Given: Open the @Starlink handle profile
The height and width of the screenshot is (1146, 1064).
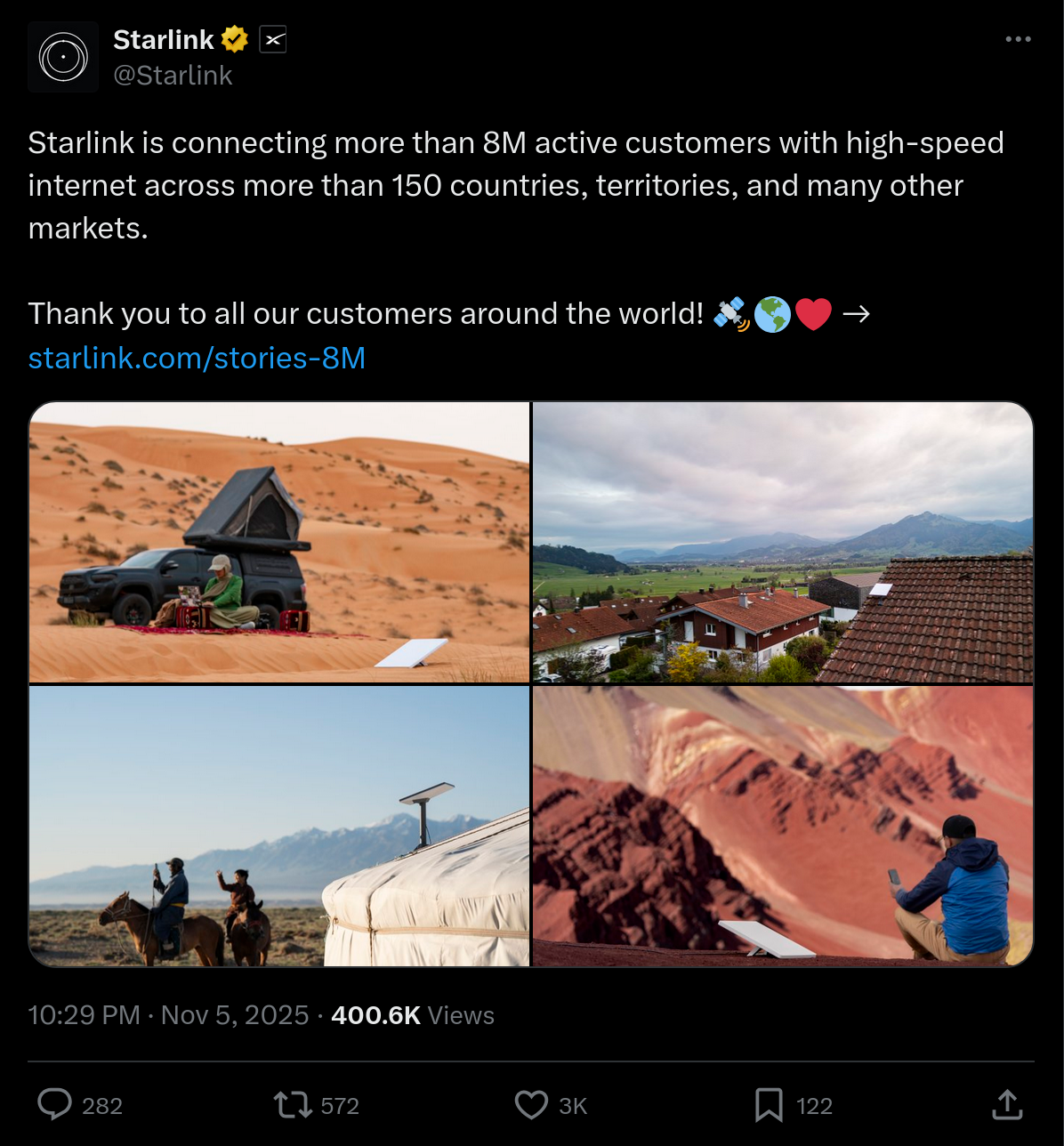Looking at the screenshot, I should pos(173,76).
